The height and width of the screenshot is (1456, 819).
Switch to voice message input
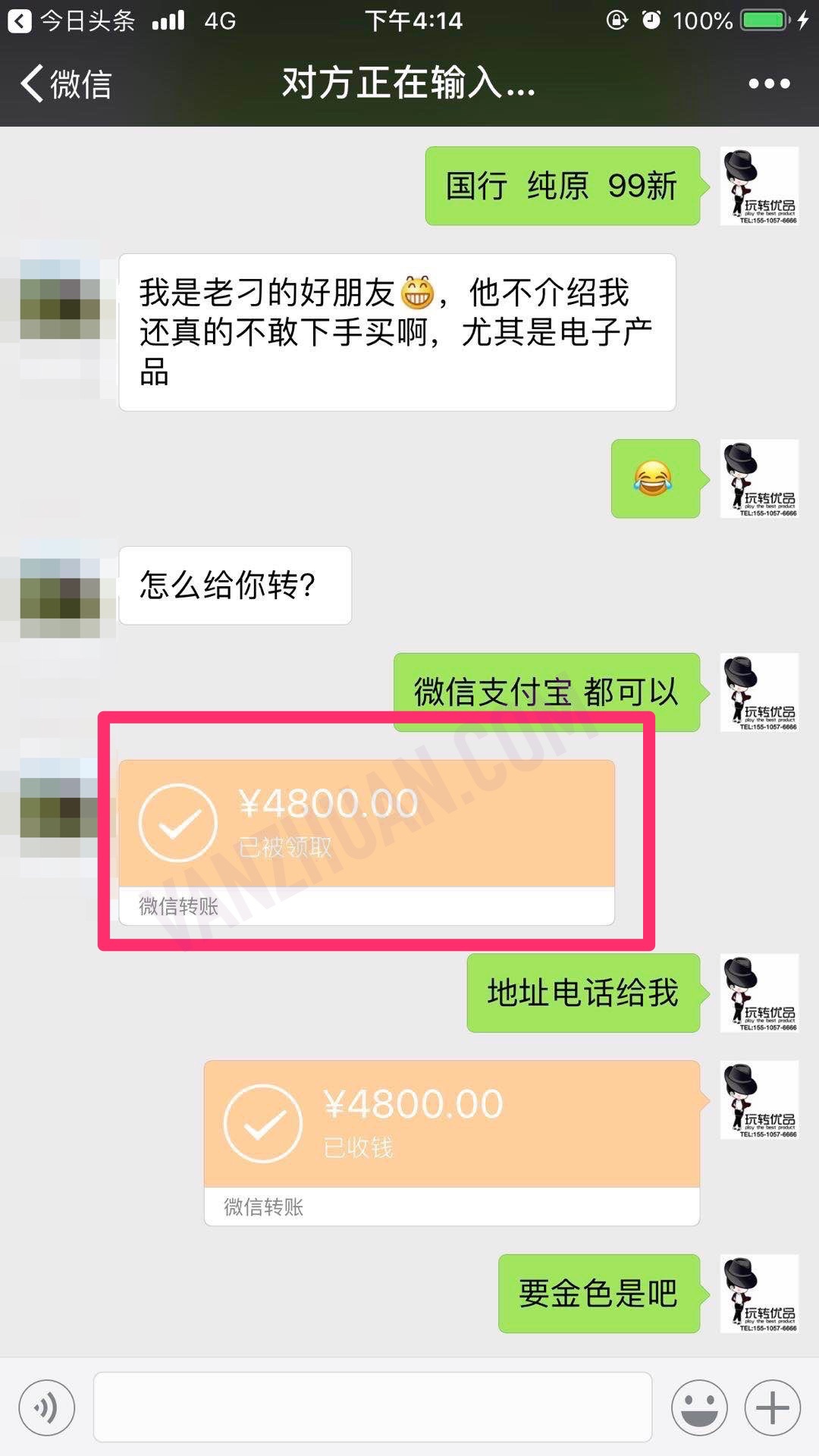pos(47,1408)
